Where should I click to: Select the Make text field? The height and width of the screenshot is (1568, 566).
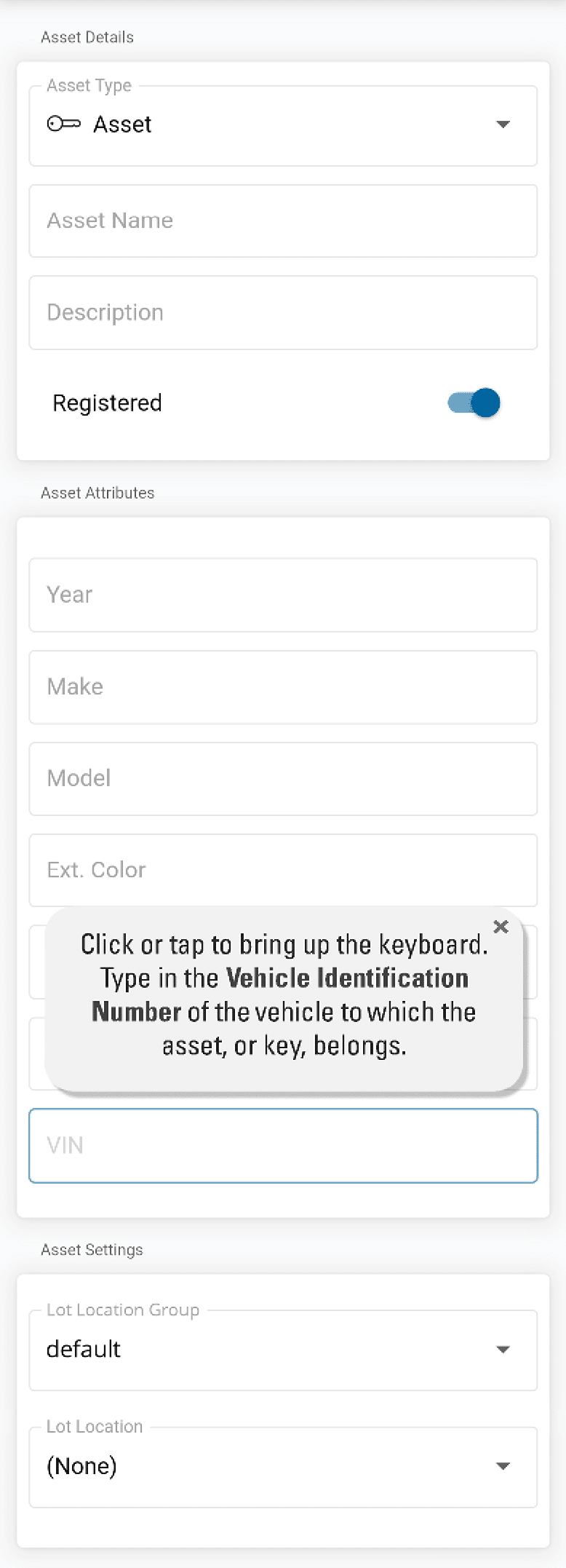click(283, 686)
